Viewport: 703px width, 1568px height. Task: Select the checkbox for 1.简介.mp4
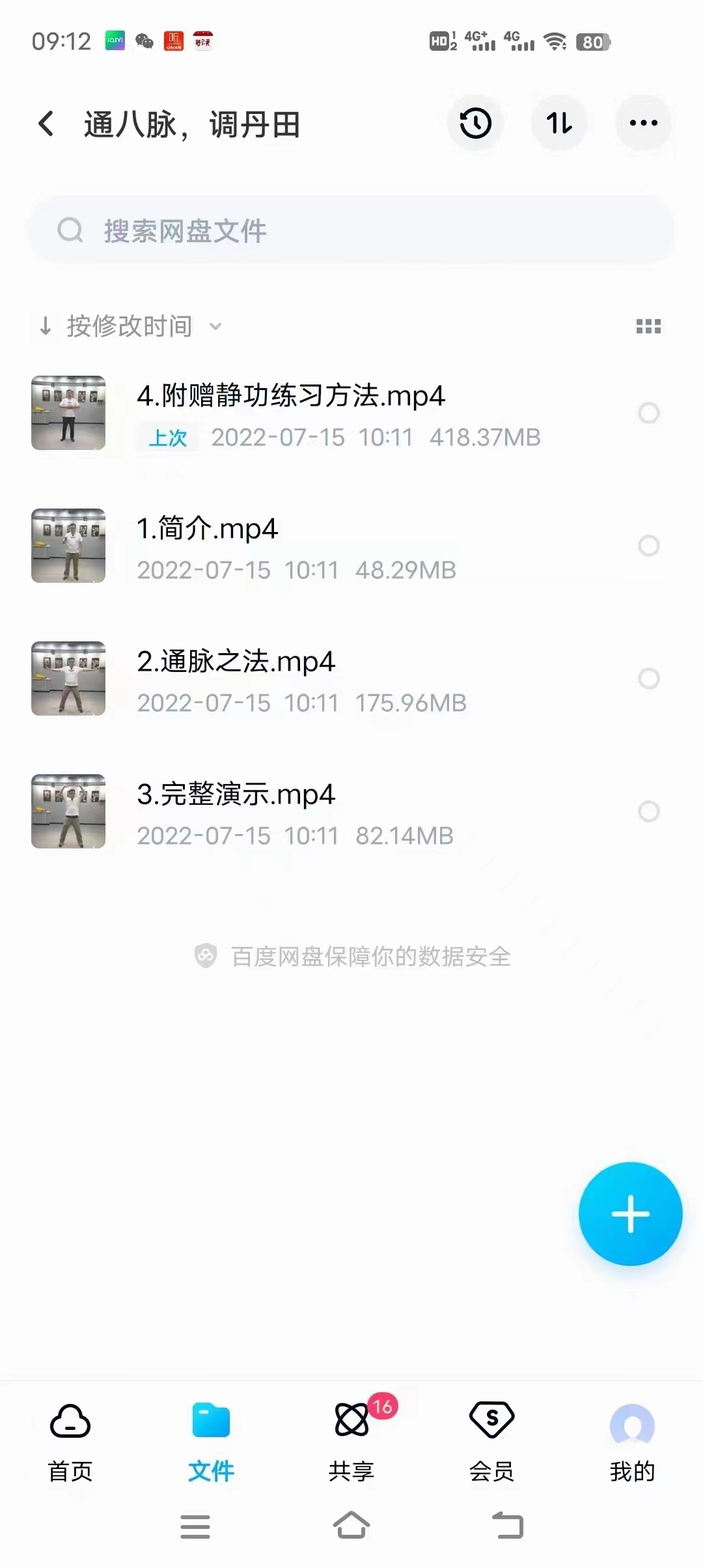tap(649, 546)
